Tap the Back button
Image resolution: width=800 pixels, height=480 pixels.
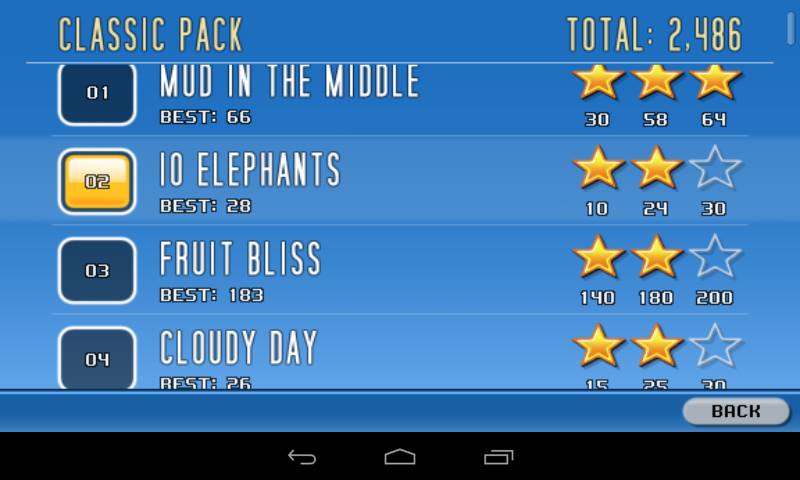[735, 411]
